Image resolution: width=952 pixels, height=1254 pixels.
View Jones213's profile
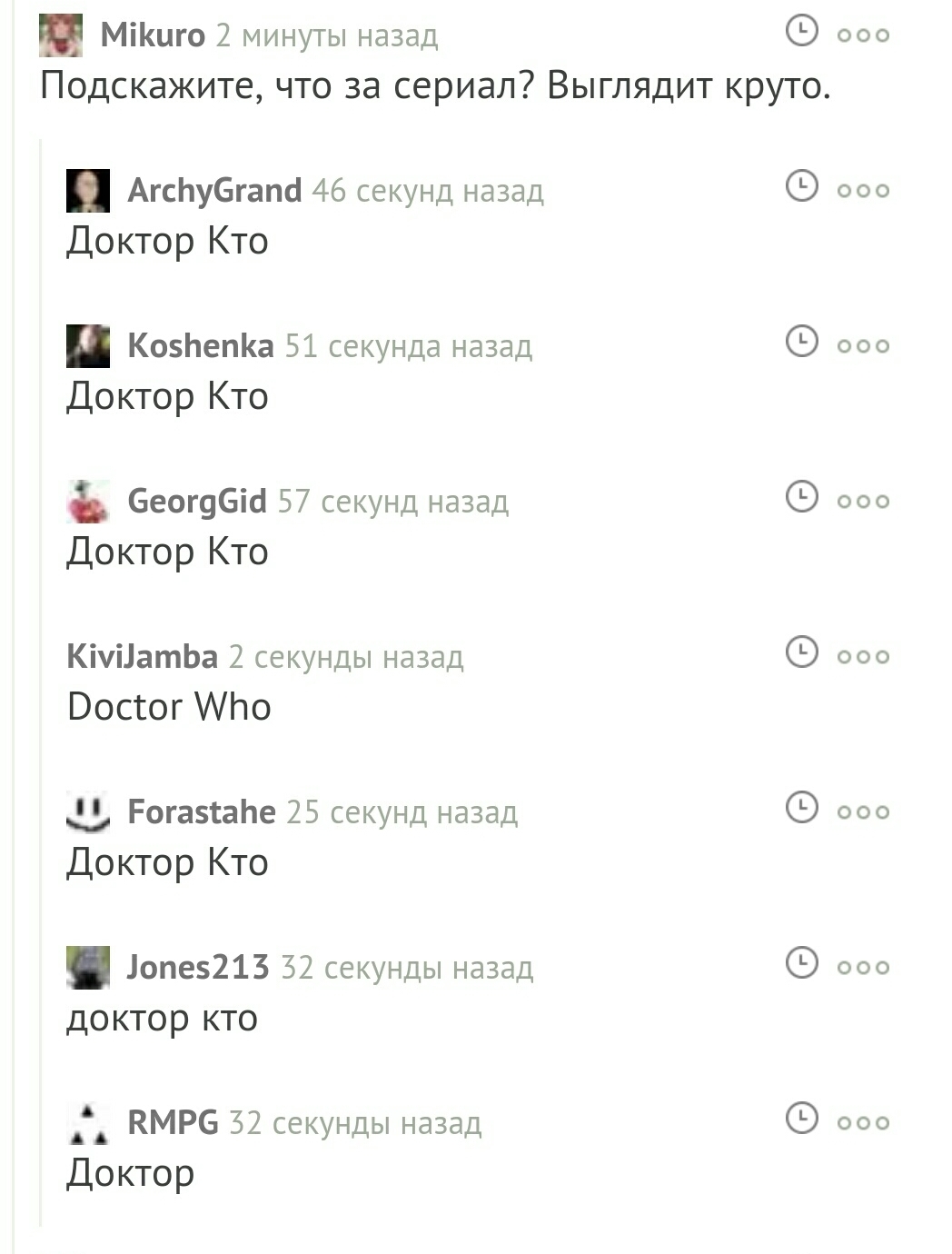198,967
